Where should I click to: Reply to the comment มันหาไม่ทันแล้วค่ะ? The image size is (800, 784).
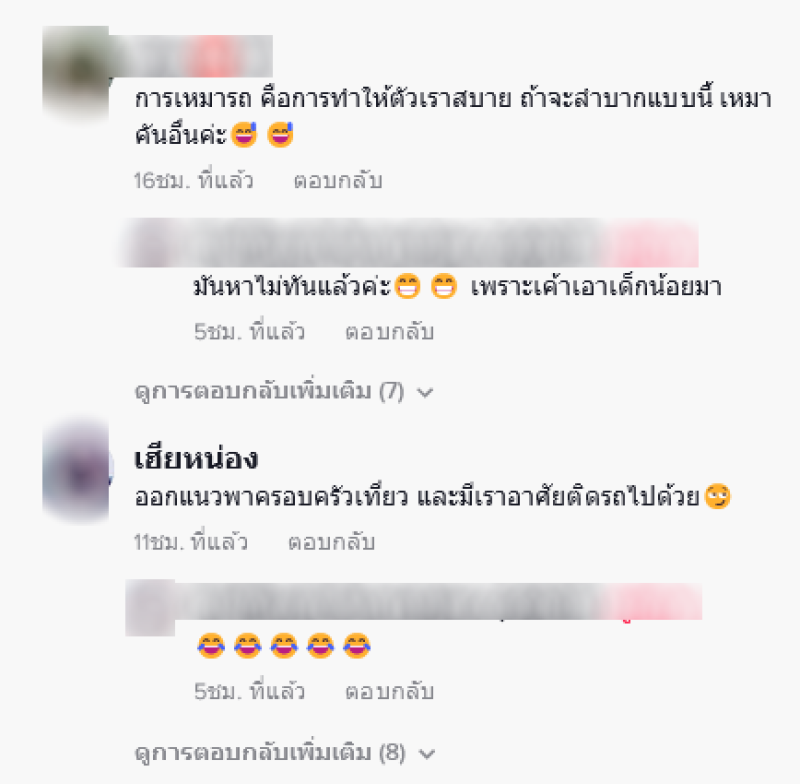389,331
